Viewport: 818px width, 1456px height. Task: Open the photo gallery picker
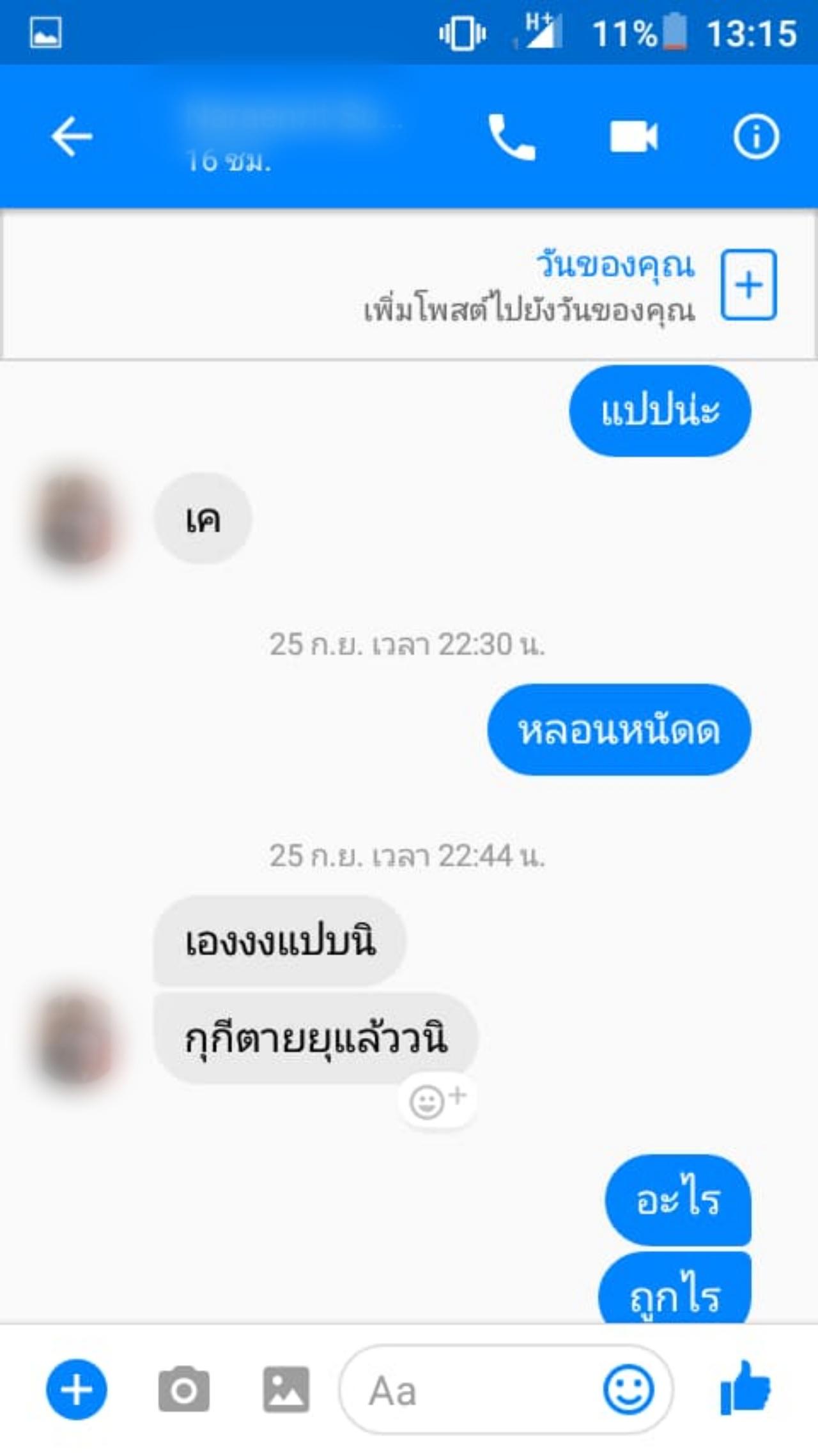pyautogui.click(x=286, y=1389)
